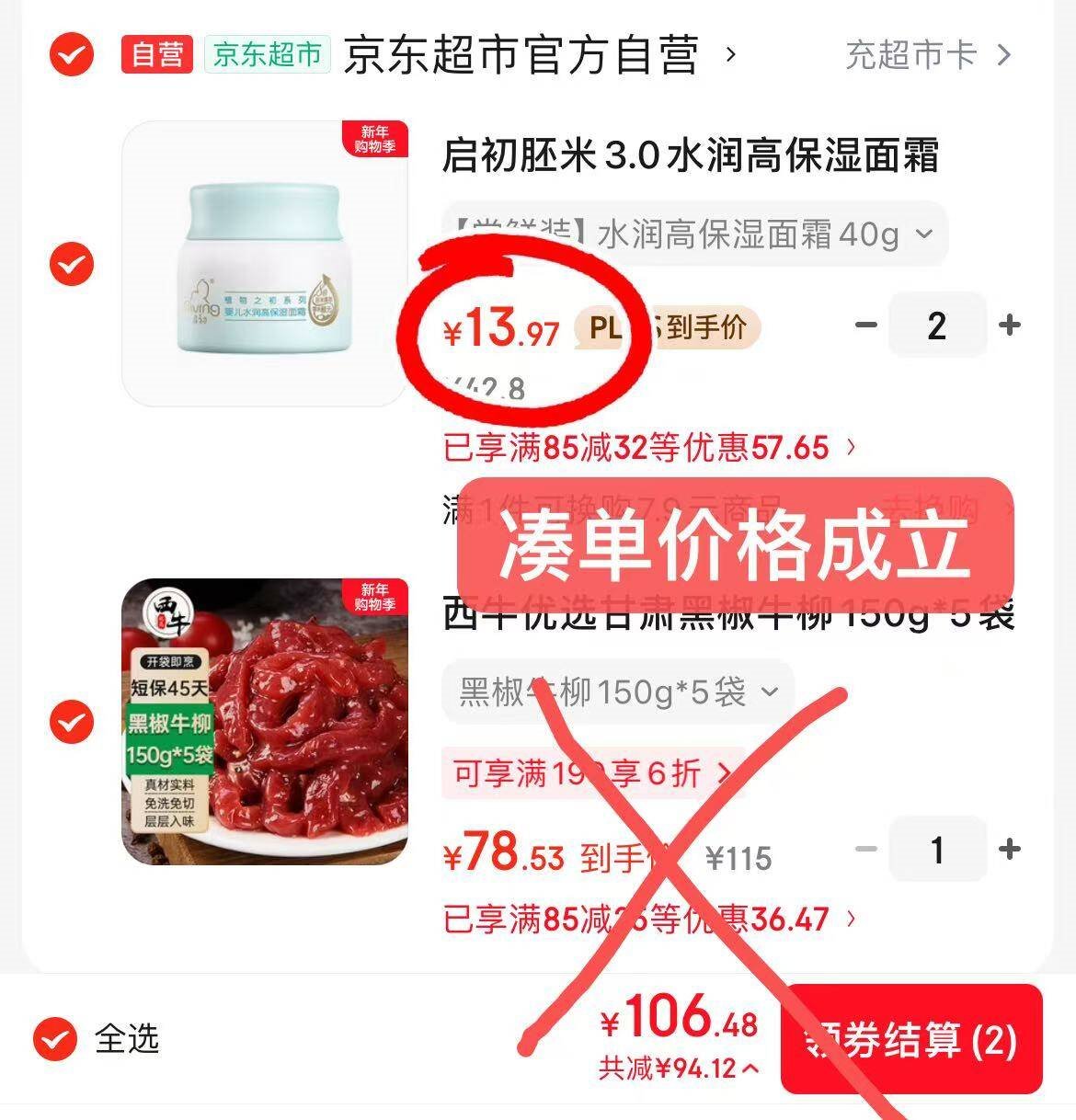Open the 可享满199享6折 promotion
This screenshot has width=1076, height=1120.
click(579, 775)
